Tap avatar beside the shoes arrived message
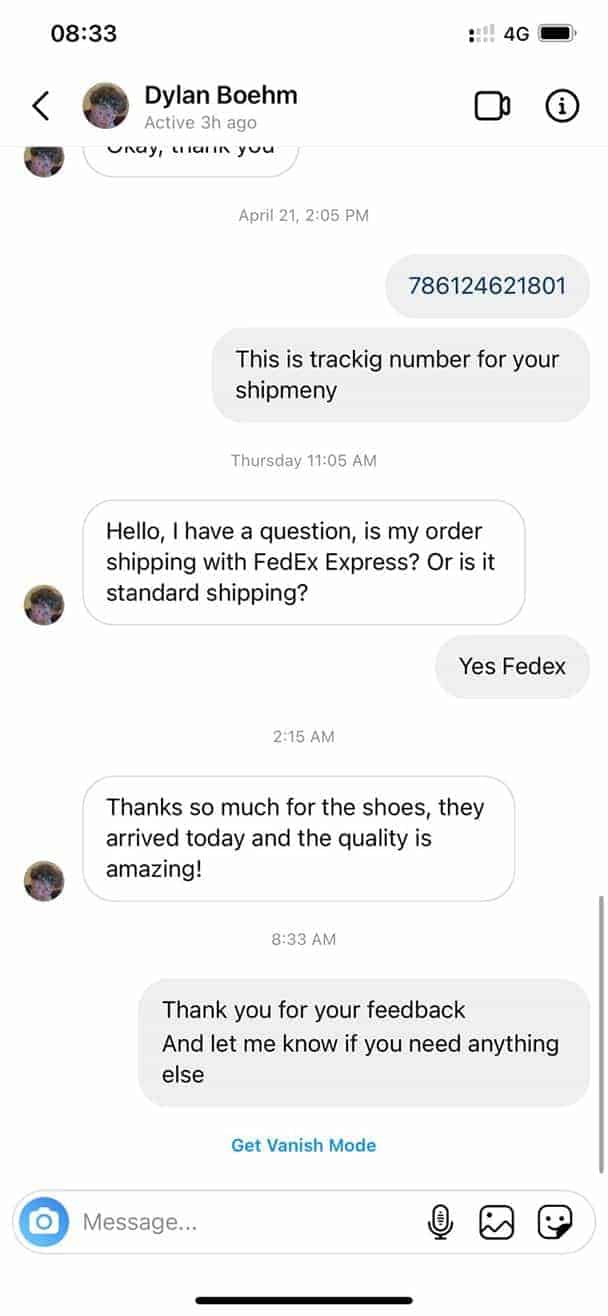Screen dimensions: 608x1316 (x=44, y=881)
